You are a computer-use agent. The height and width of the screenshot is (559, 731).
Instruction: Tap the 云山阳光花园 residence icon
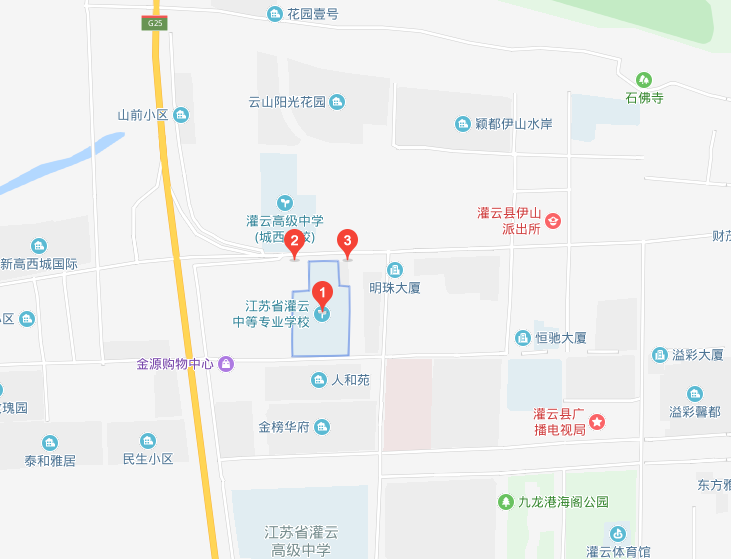click(338, 101)
